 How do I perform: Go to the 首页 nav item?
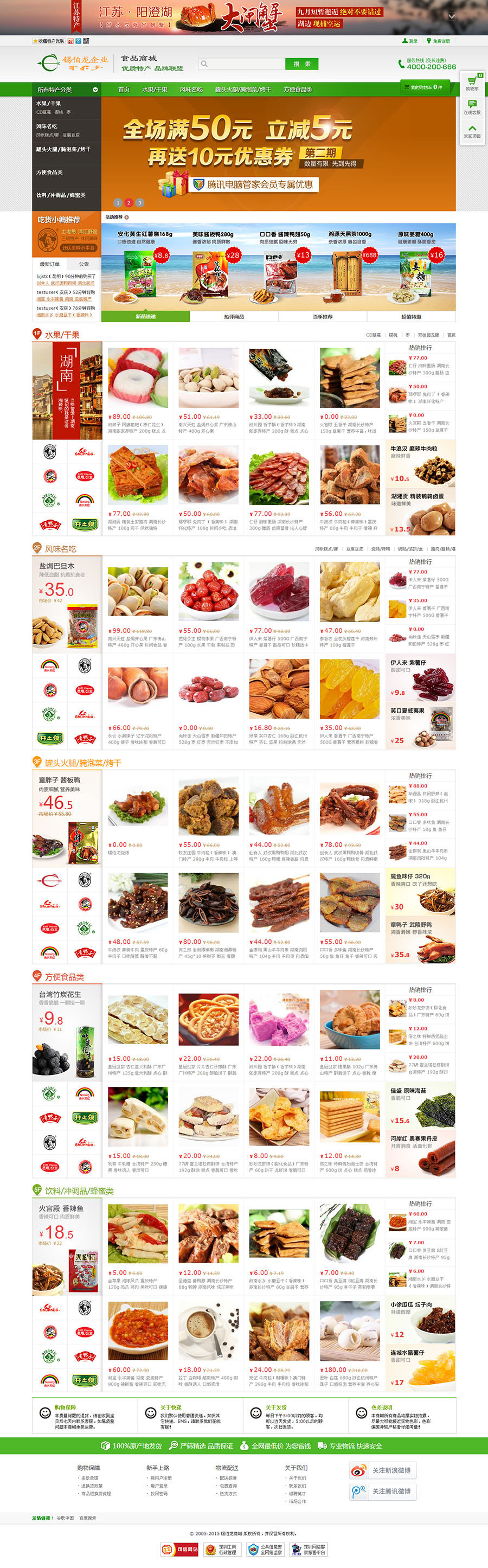(124, 89)
